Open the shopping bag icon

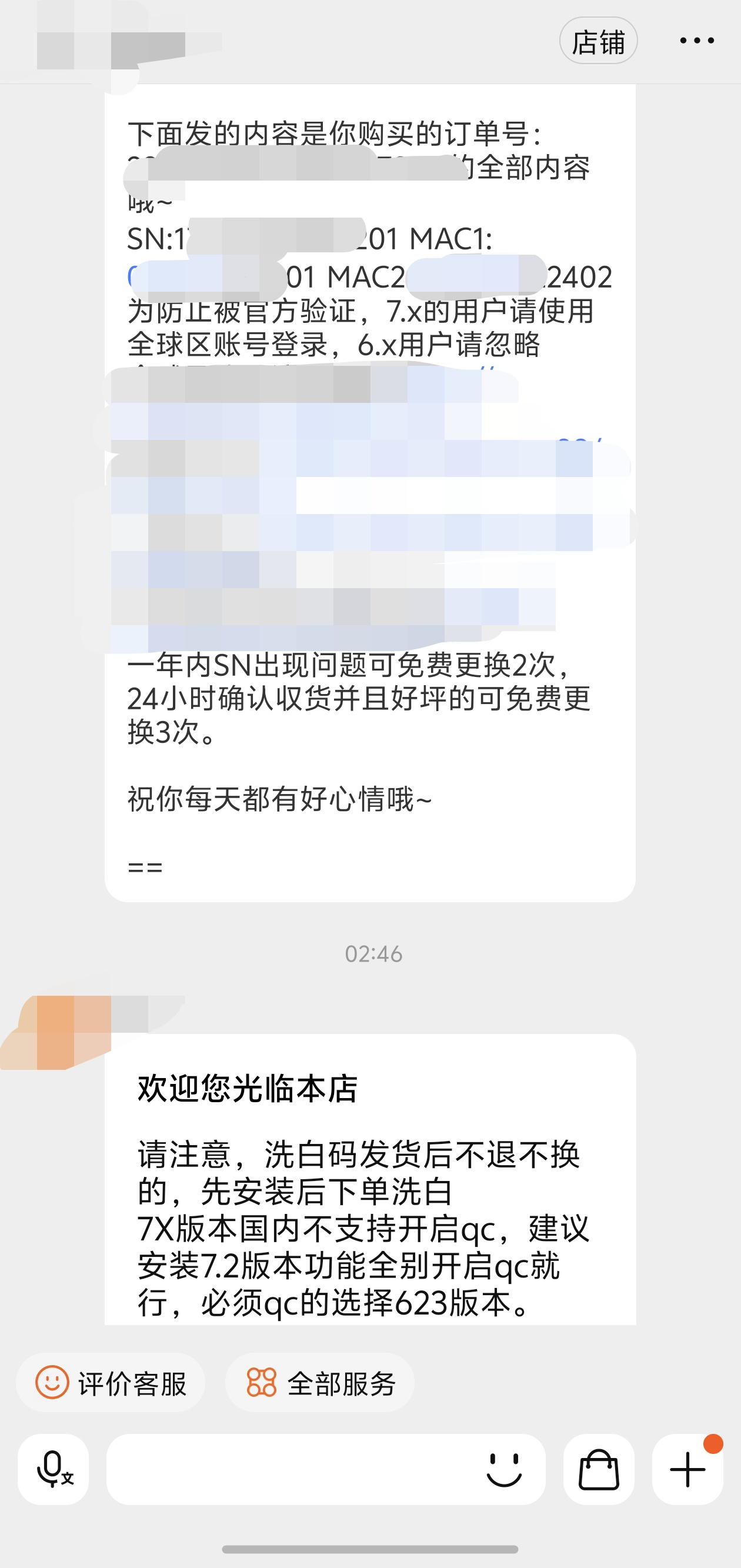(599, 1469)
